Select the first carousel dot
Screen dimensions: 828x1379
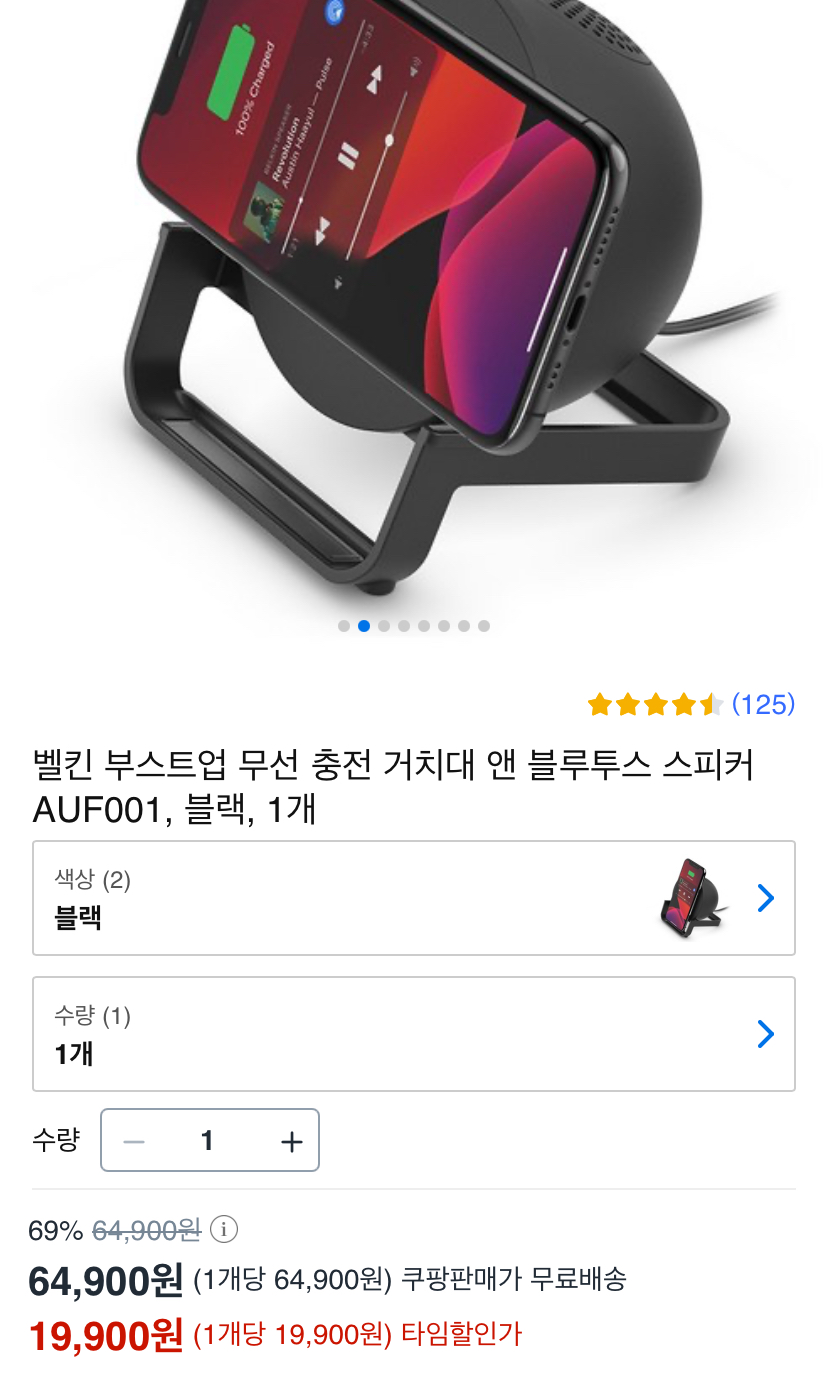343,625
